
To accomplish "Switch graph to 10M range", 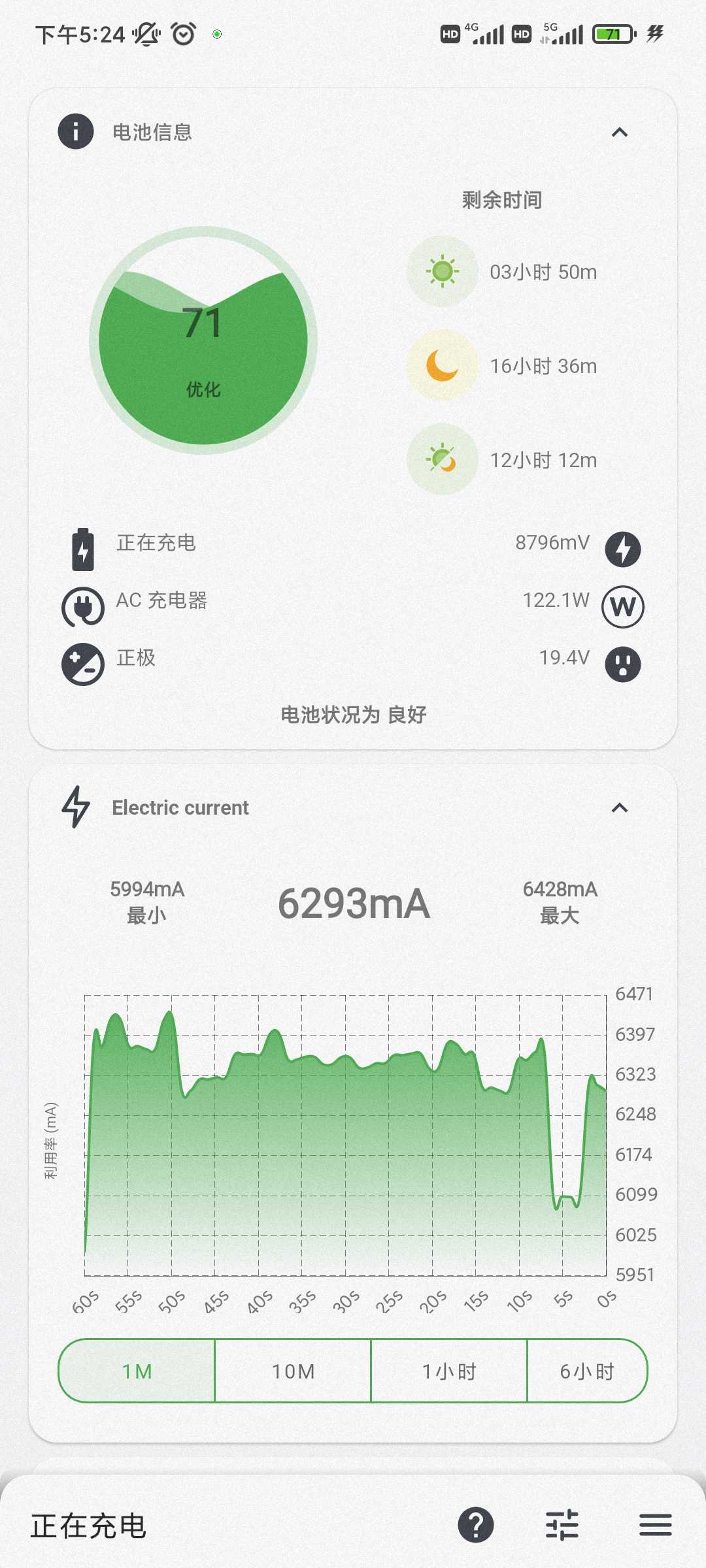I will click(x=293, y=1371).
